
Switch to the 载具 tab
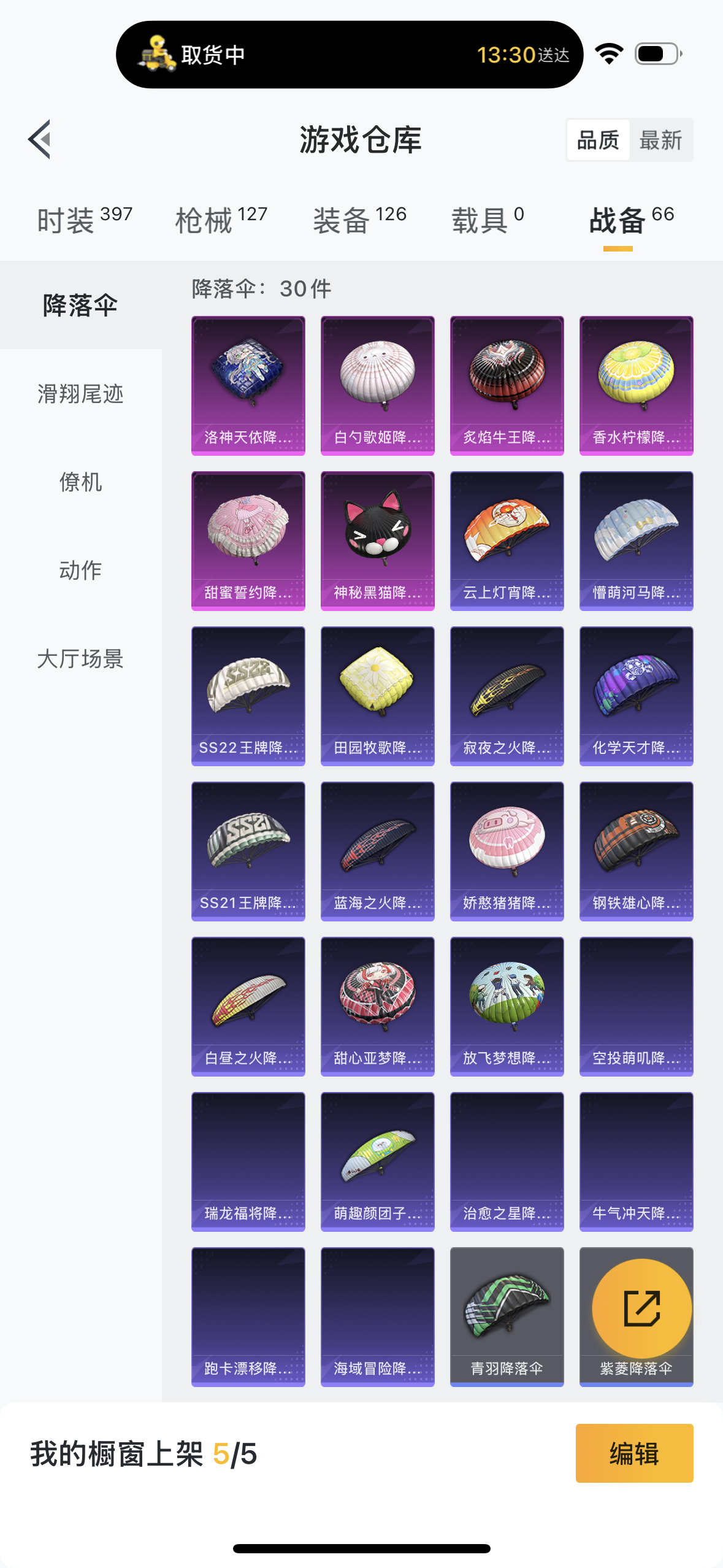(x=488, y=220)
